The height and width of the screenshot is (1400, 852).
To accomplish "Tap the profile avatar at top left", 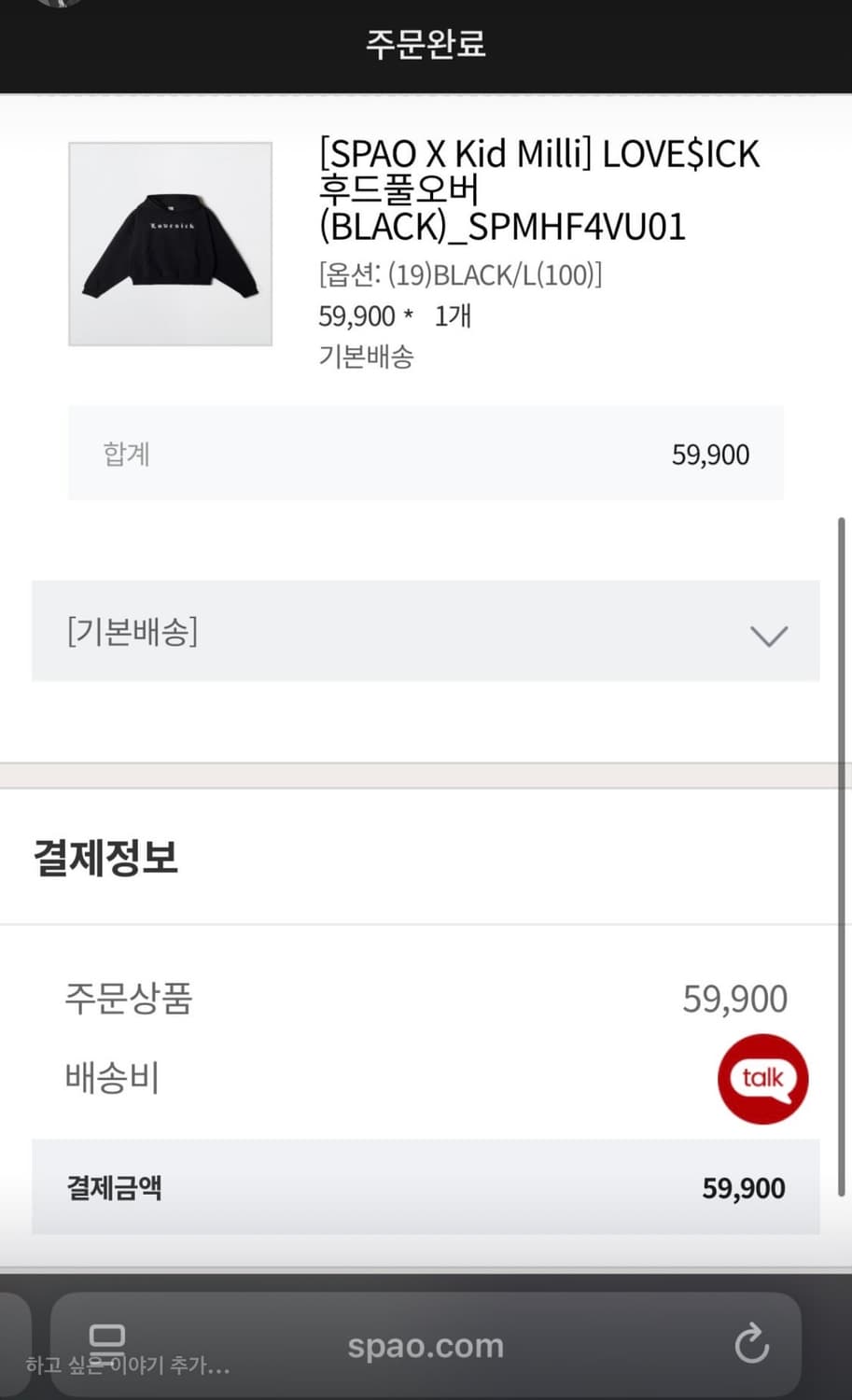I will click(x=59, y=9).
